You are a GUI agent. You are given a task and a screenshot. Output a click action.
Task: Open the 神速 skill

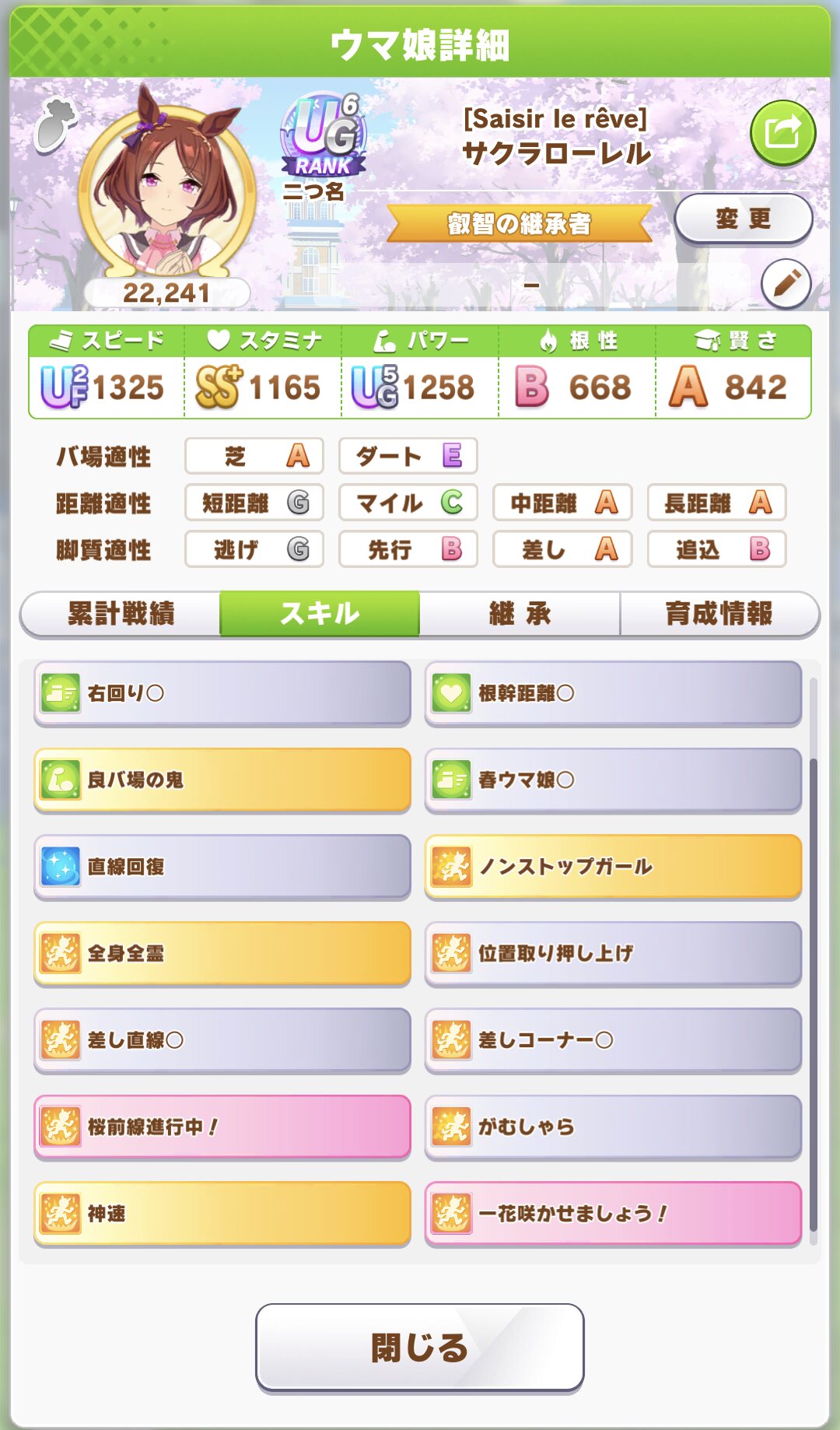[222, 1214]
